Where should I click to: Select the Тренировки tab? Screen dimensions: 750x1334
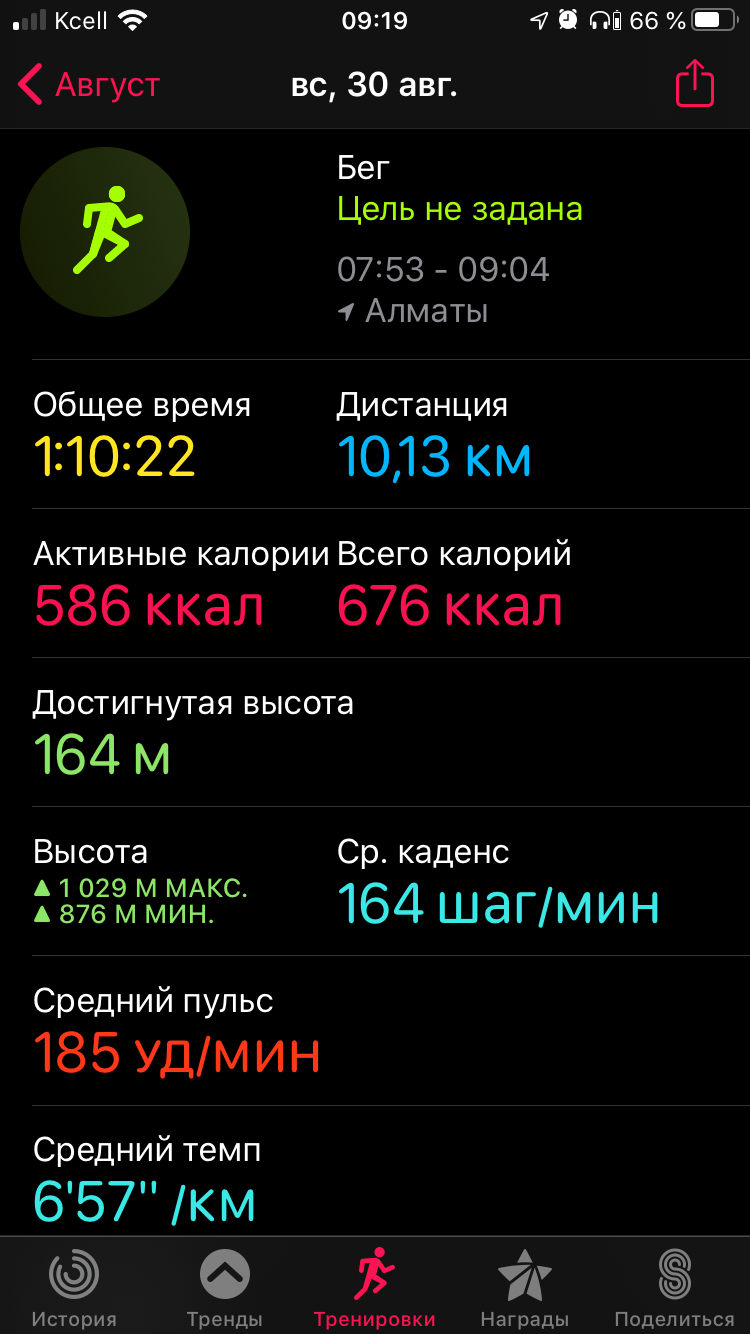375,1288
